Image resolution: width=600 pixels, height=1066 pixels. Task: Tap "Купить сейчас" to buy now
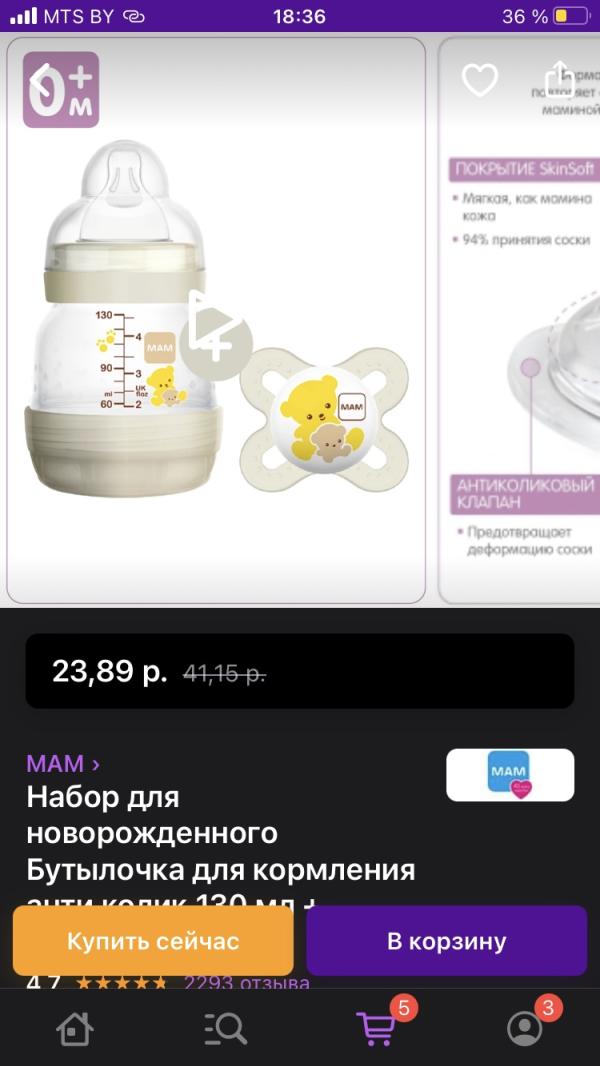tap(153, 941)
